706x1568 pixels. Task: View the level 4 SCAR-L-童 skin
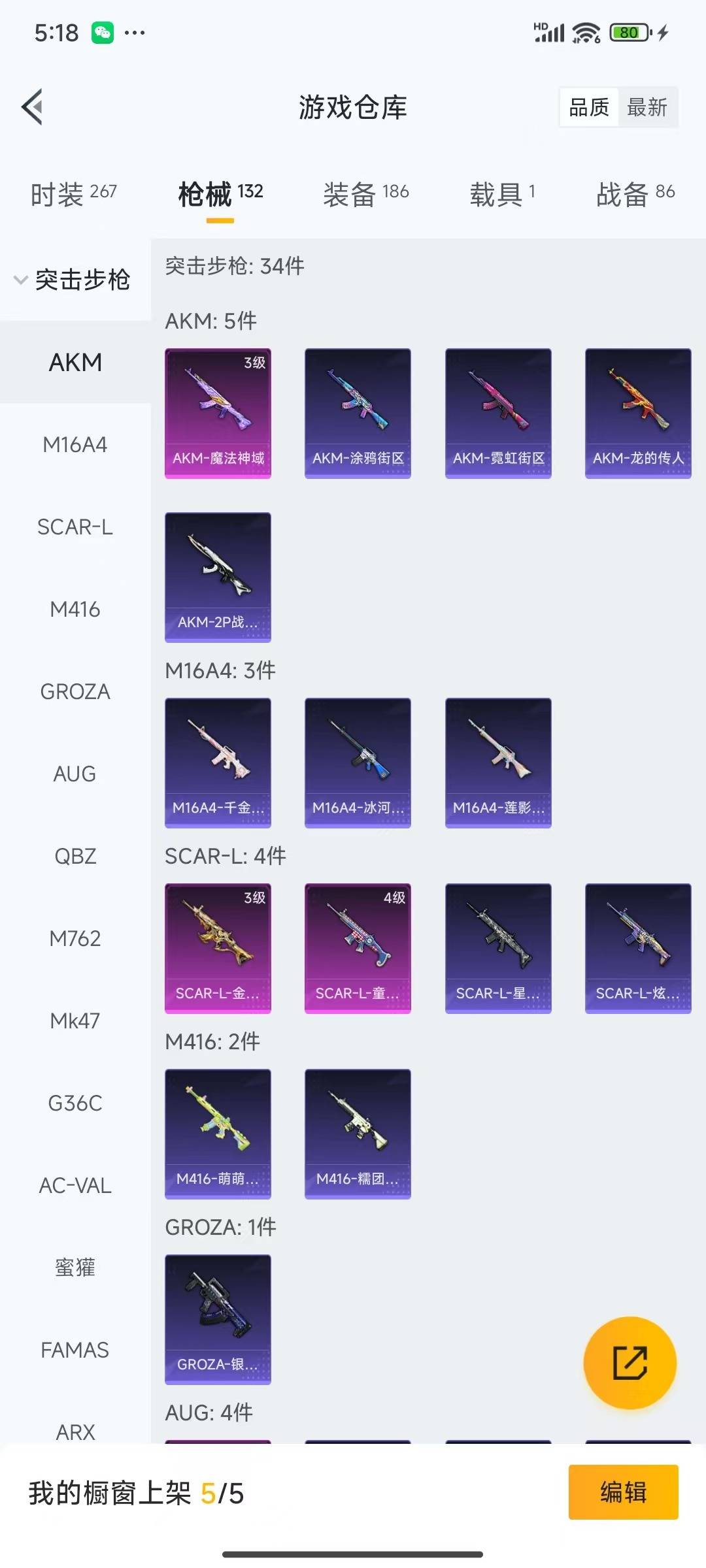(x=358, y=948)
